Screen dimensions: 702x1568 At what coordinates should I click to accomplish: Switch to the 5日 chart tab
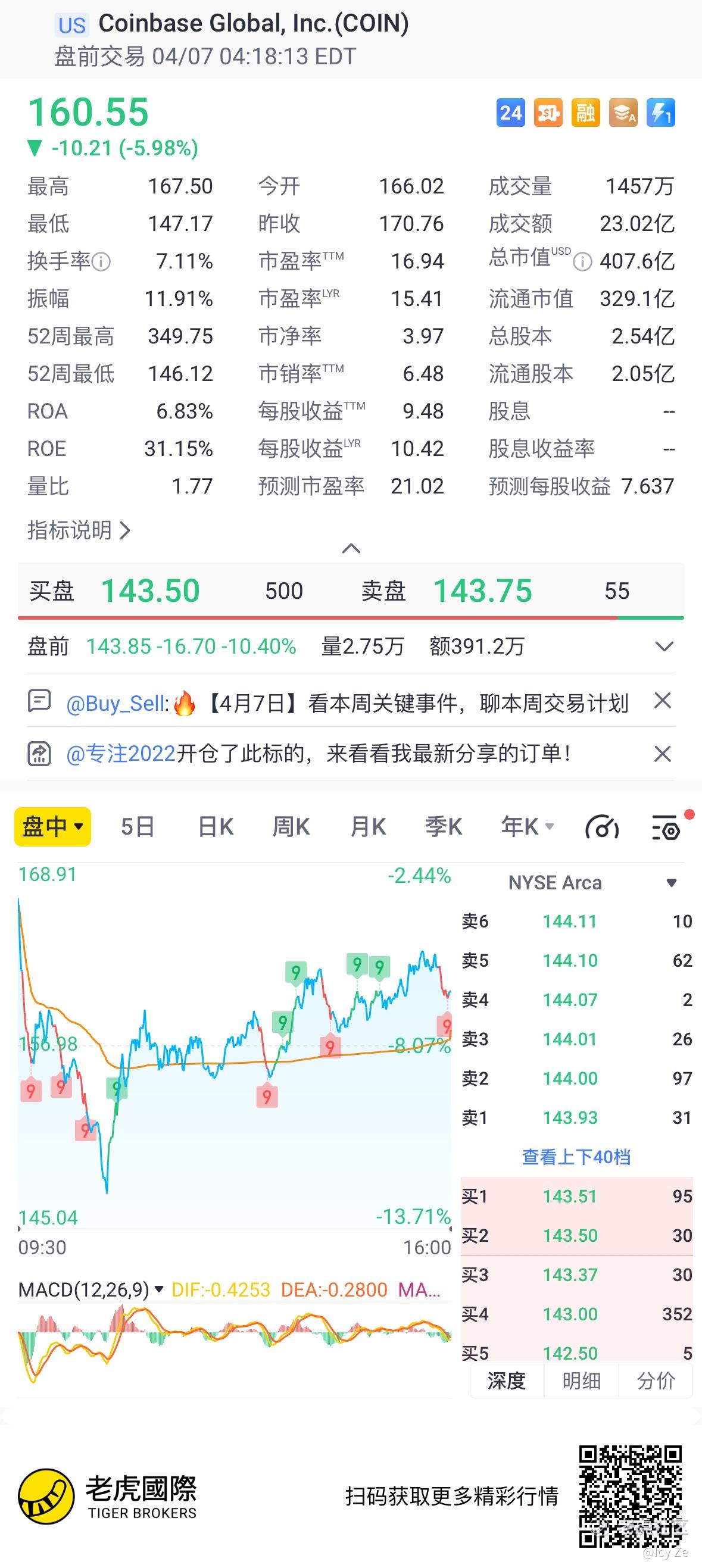click(137, 827)
